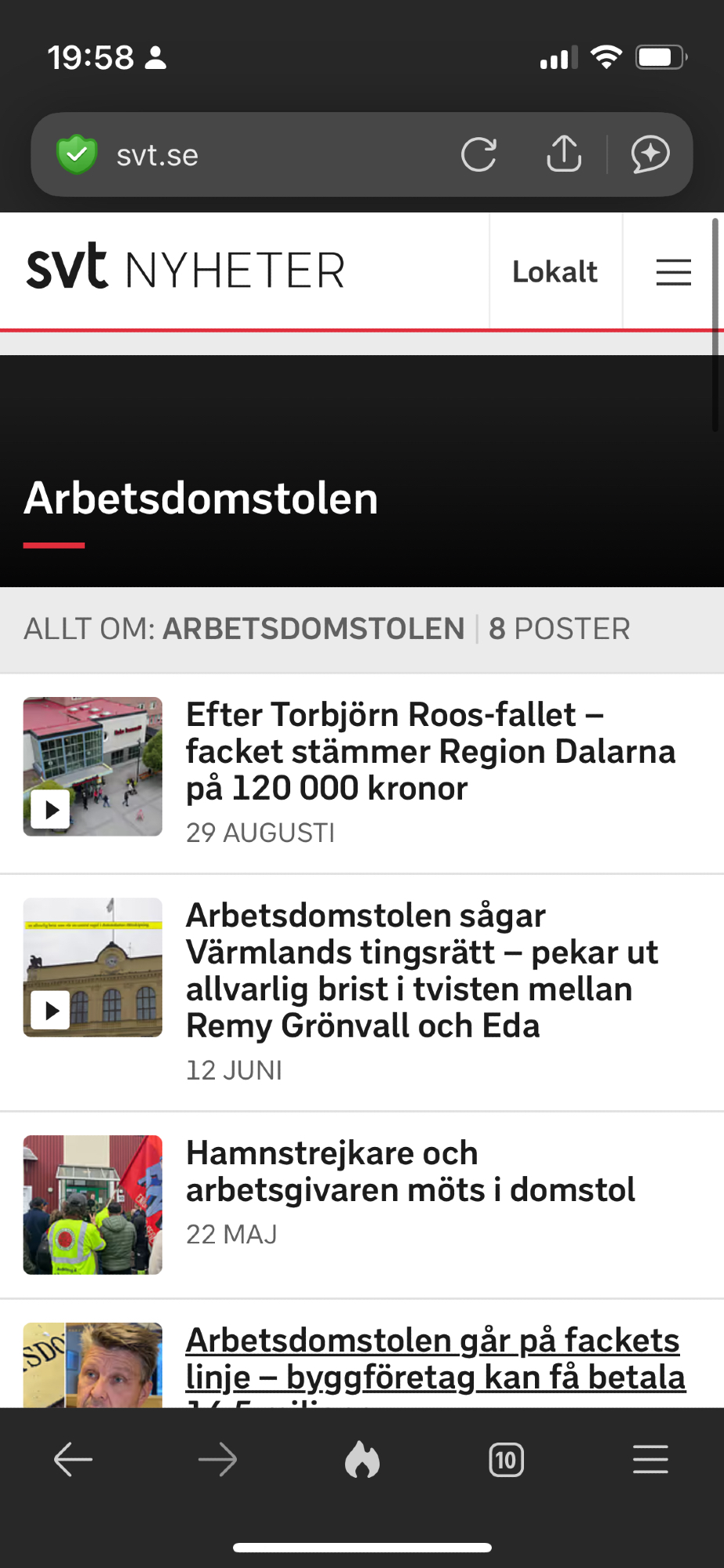View site privacy protection shield
The width and height of the screenshot is (724, 1568).
click(77, 154)
